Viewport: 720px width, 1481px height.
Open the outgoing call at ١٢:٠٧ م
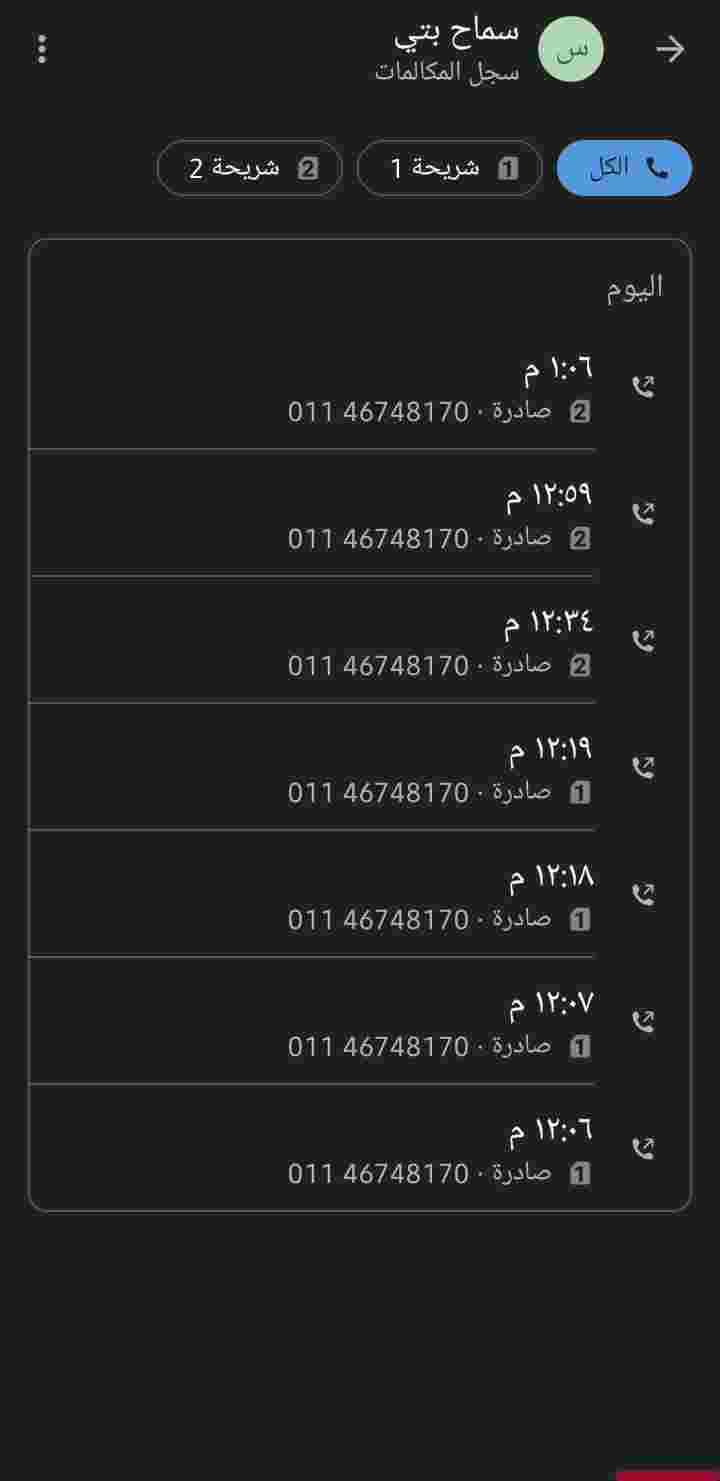click(360, 1021)
